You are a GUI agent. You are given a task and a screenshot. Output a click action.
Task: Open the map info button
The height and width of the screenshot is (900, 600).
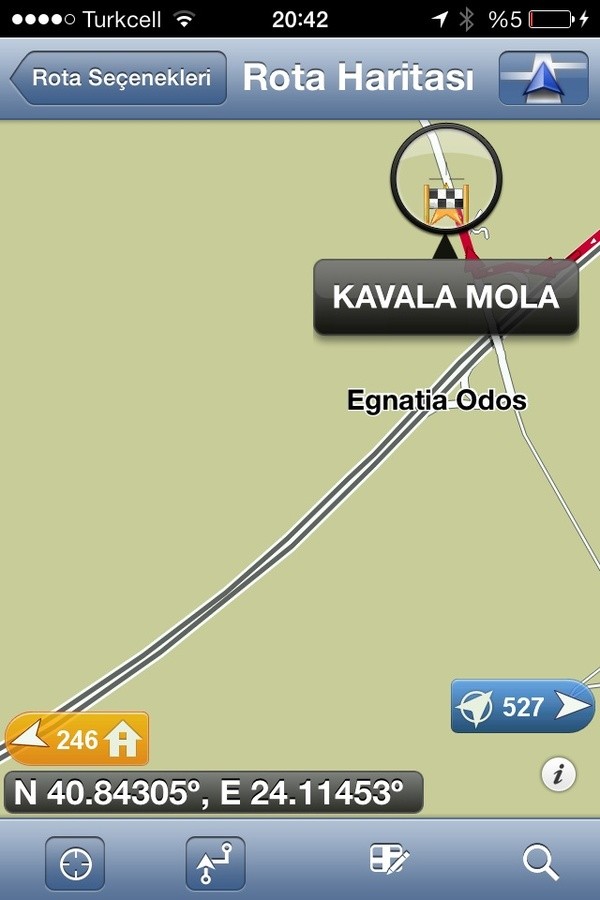click(559, 773)
